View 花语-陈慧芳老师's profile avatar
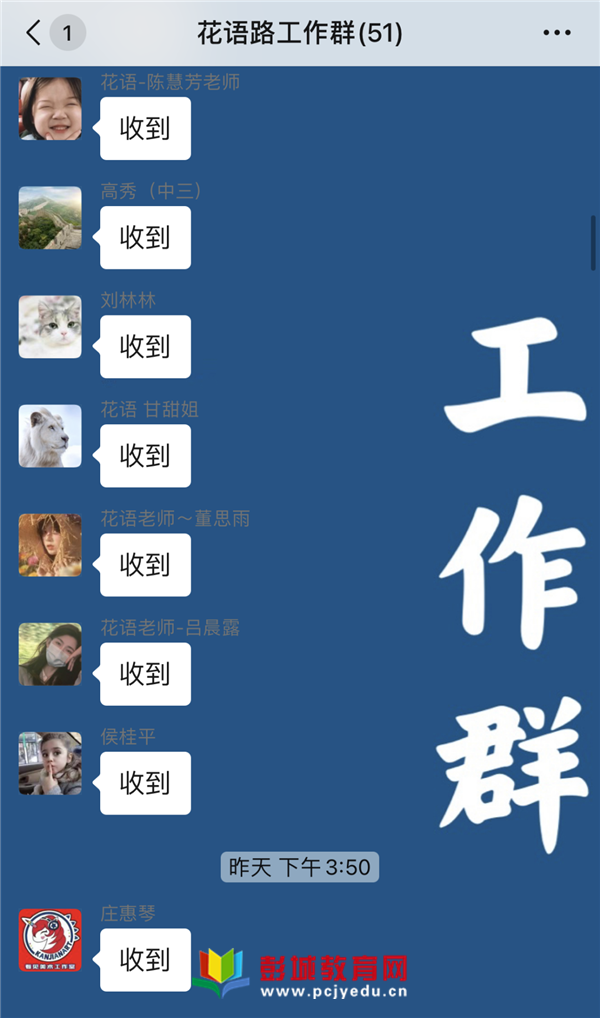The height and width of the screenshot is (1018, 600). coord(50,109)
